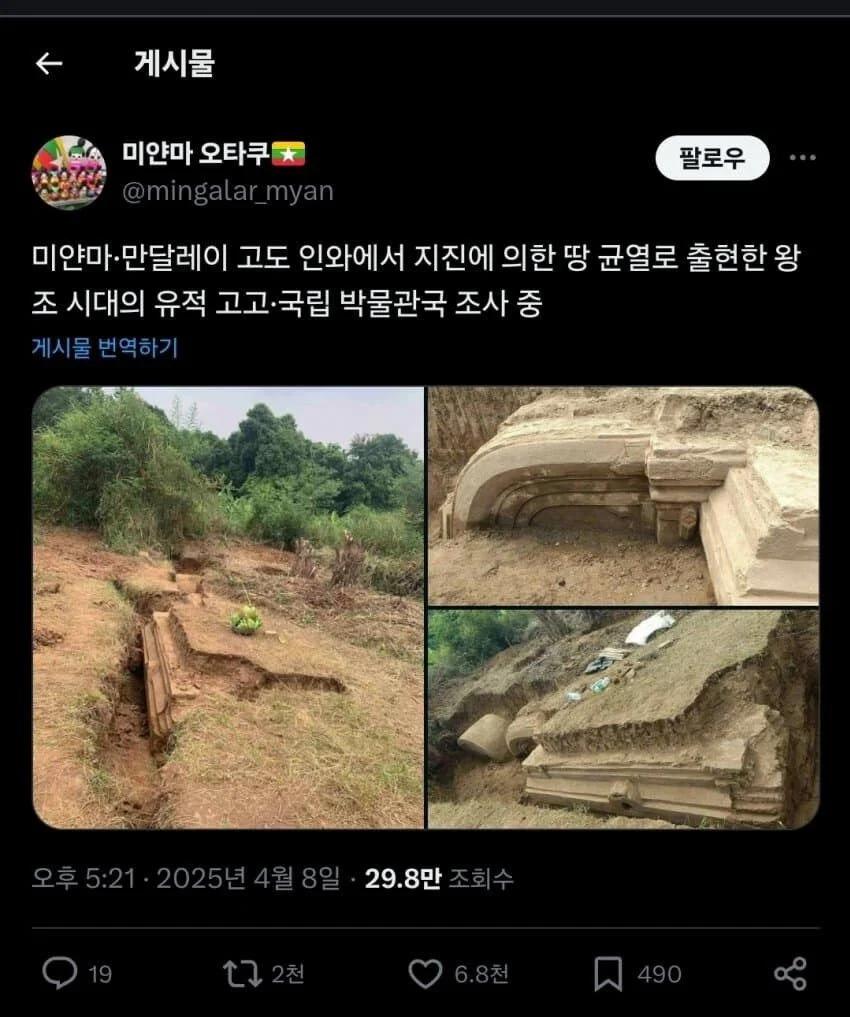This screenshot has width=850, height=1017.
Task: Go back using the arrow
Action: click(x=48, y=65)
